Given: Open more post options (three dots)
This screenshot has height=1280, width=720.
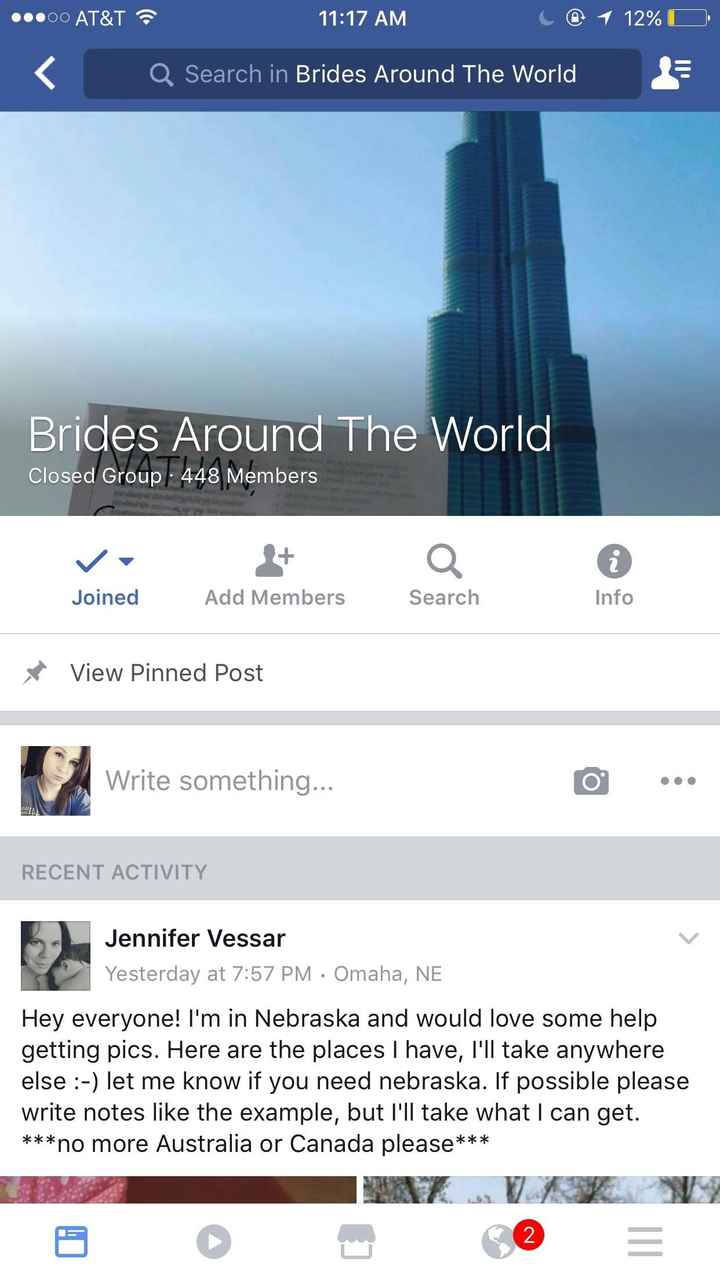Looking at the screenshot, I should (x=678, y=781).
